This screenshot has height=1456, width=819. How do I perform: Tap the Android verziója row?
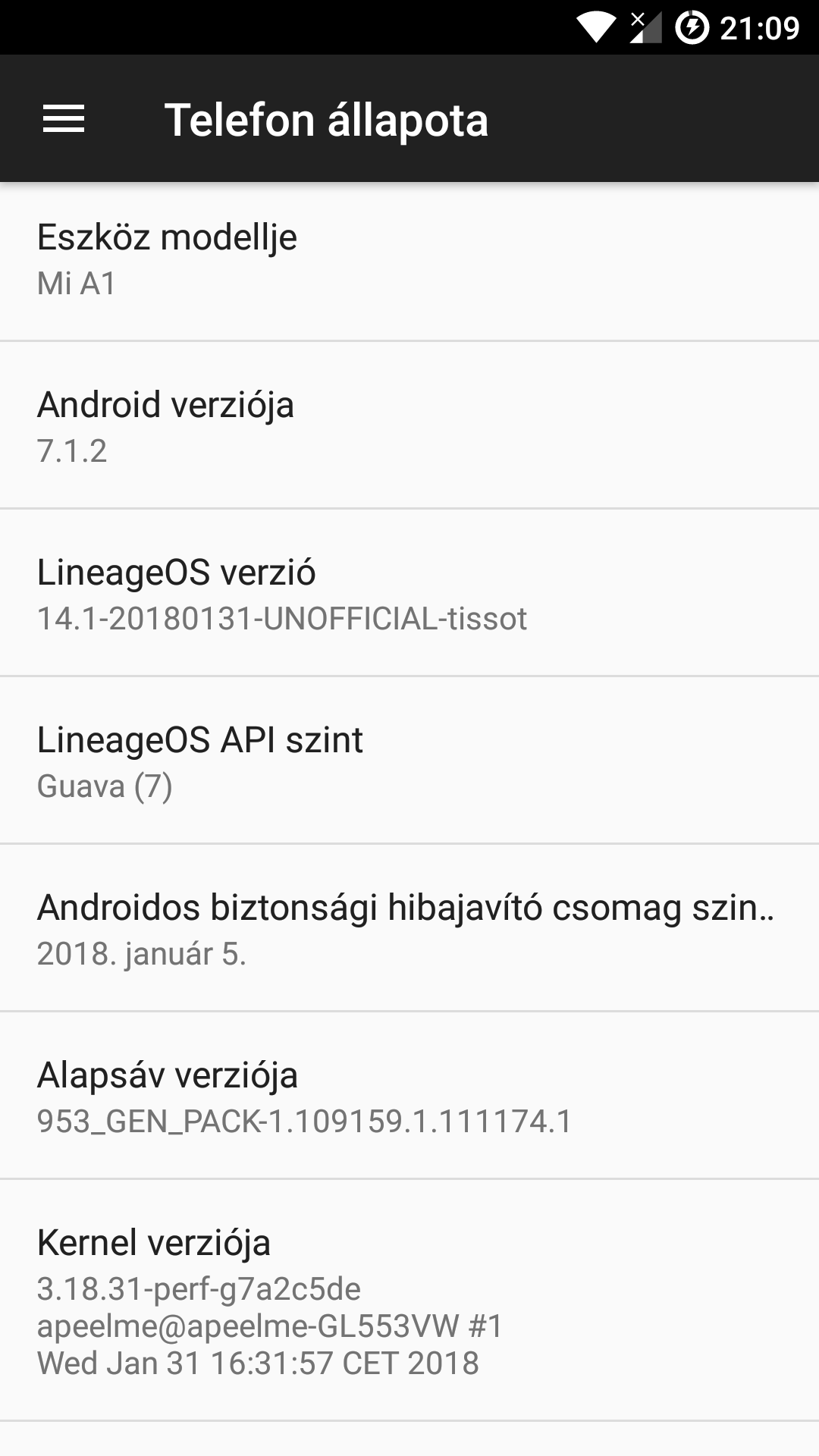point(409,425)
